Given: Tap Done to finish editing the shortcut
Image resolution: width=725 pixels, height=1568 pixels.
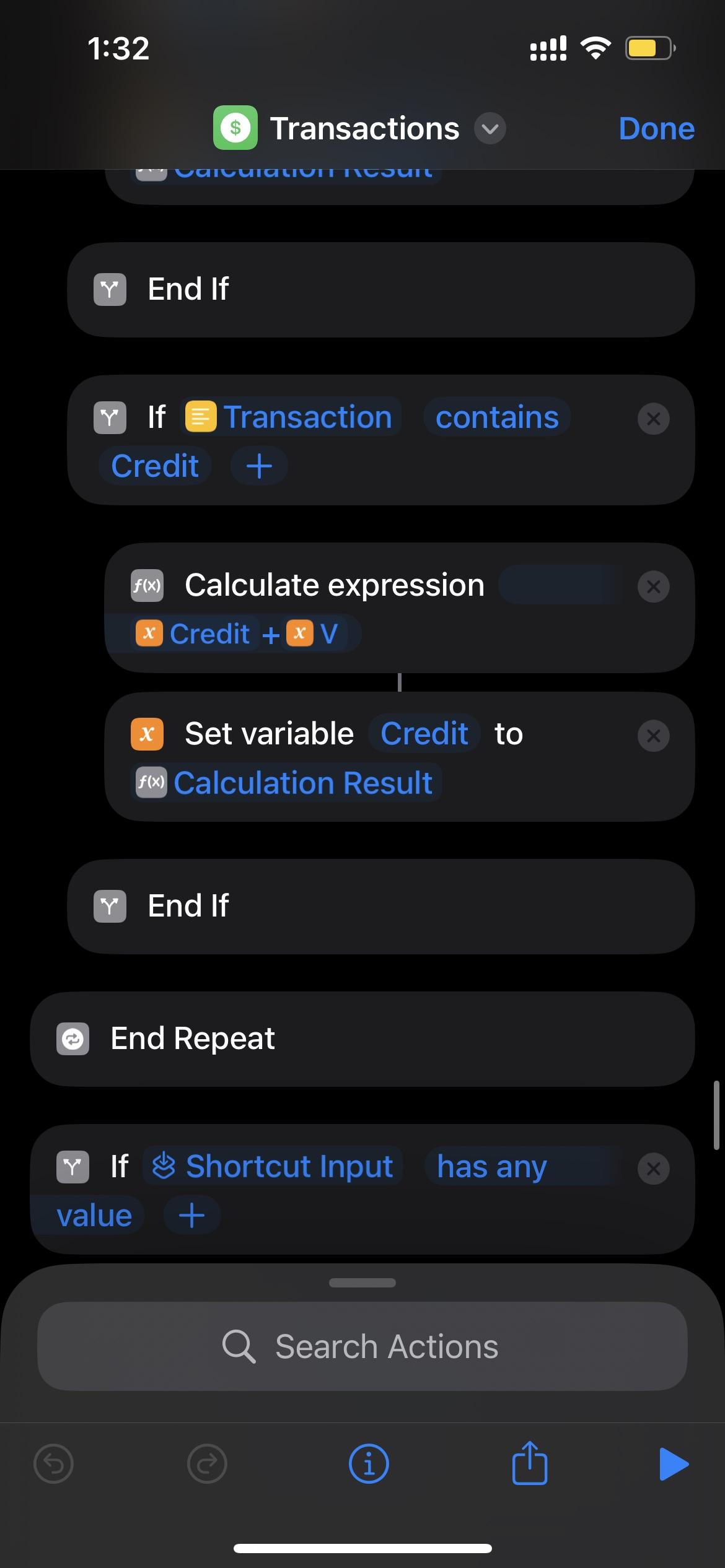Looking at the screenshot, I should (x=656, y=129).
